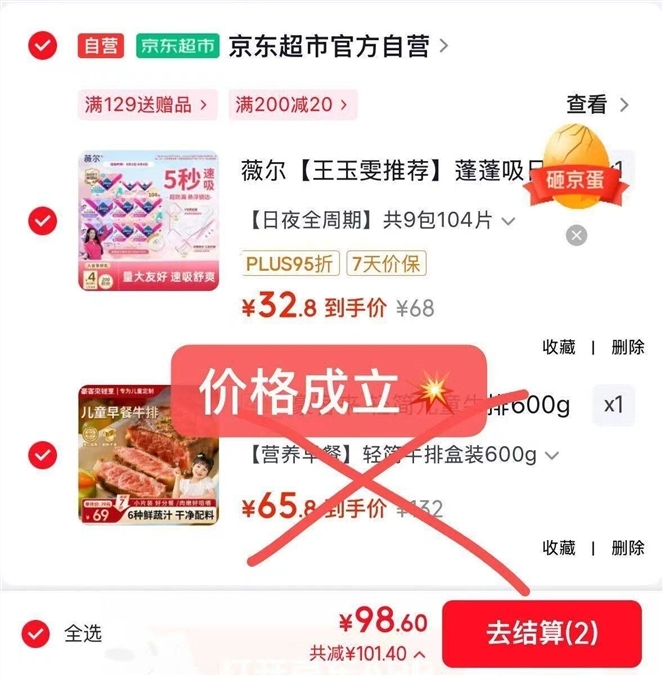Tap 收藏 for the 薇尔 item
The height and width of the screenshot is (676, 663).
click(559, 347)
